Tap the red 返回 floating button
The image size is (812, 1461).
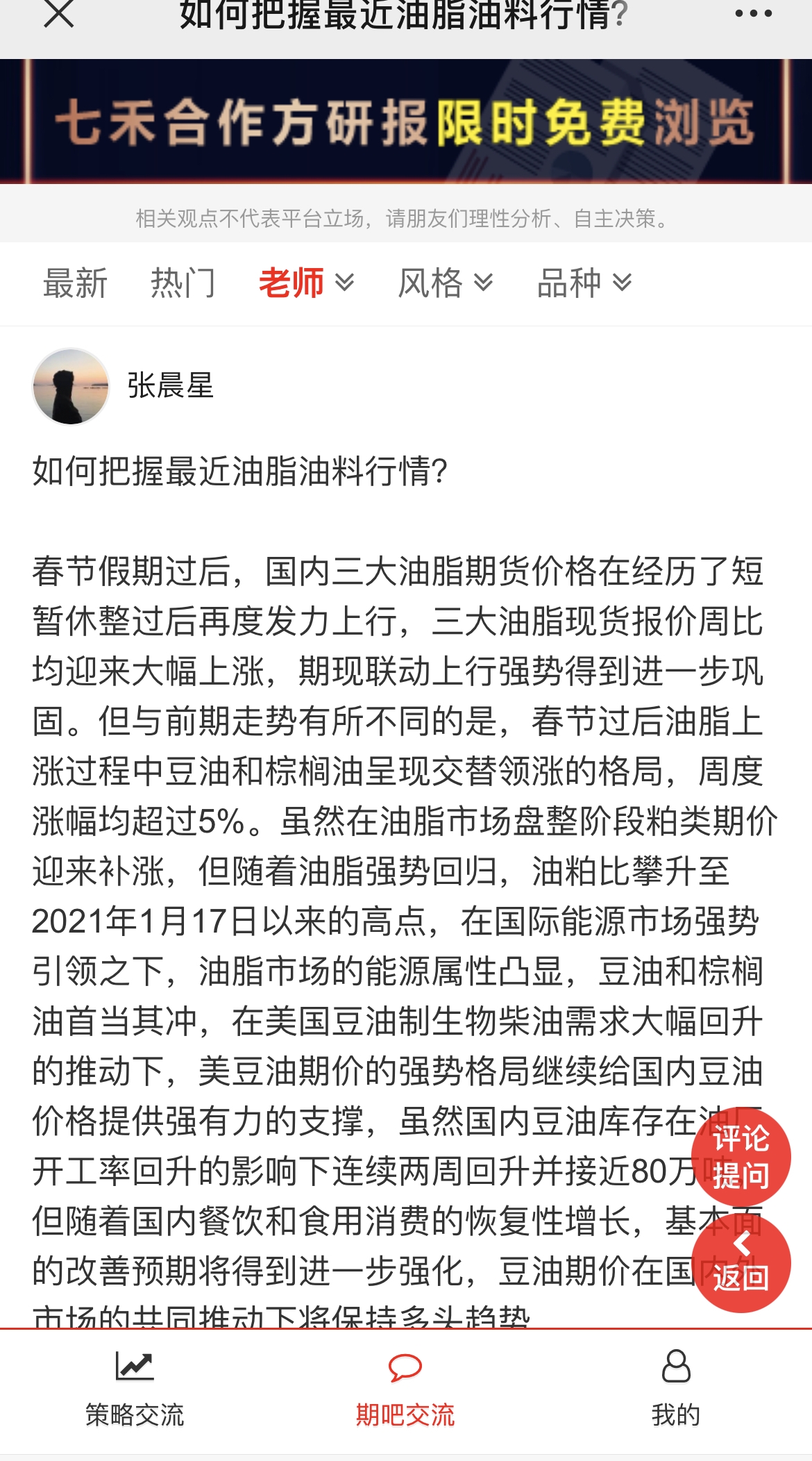tap(741, 1264)
